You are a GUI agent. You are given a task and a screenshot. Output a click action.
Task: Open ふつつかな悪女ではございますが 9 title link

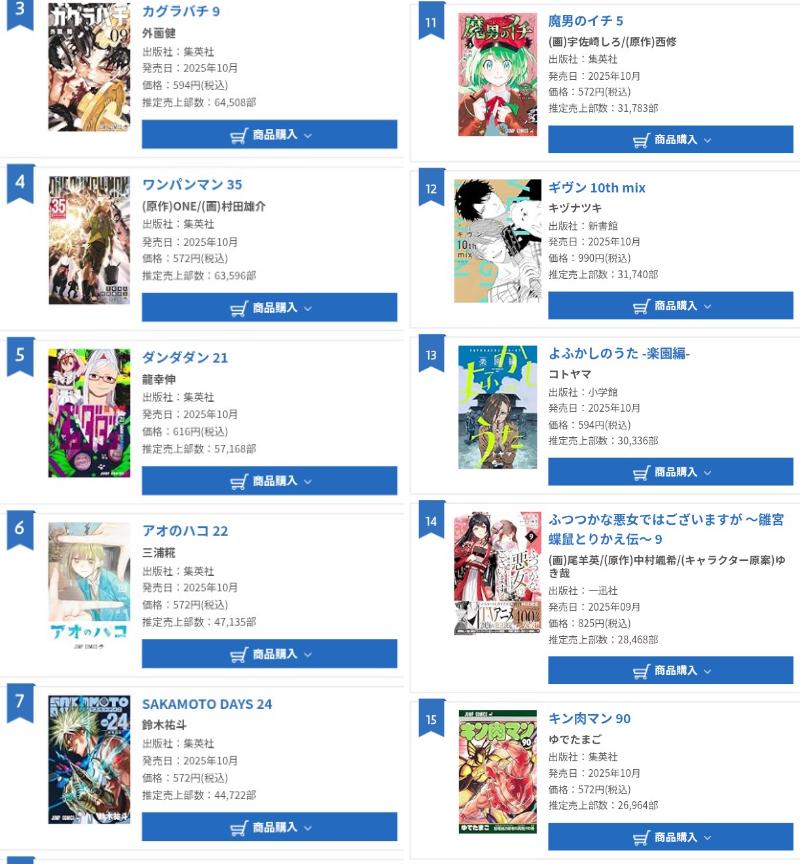pos(666,529)
